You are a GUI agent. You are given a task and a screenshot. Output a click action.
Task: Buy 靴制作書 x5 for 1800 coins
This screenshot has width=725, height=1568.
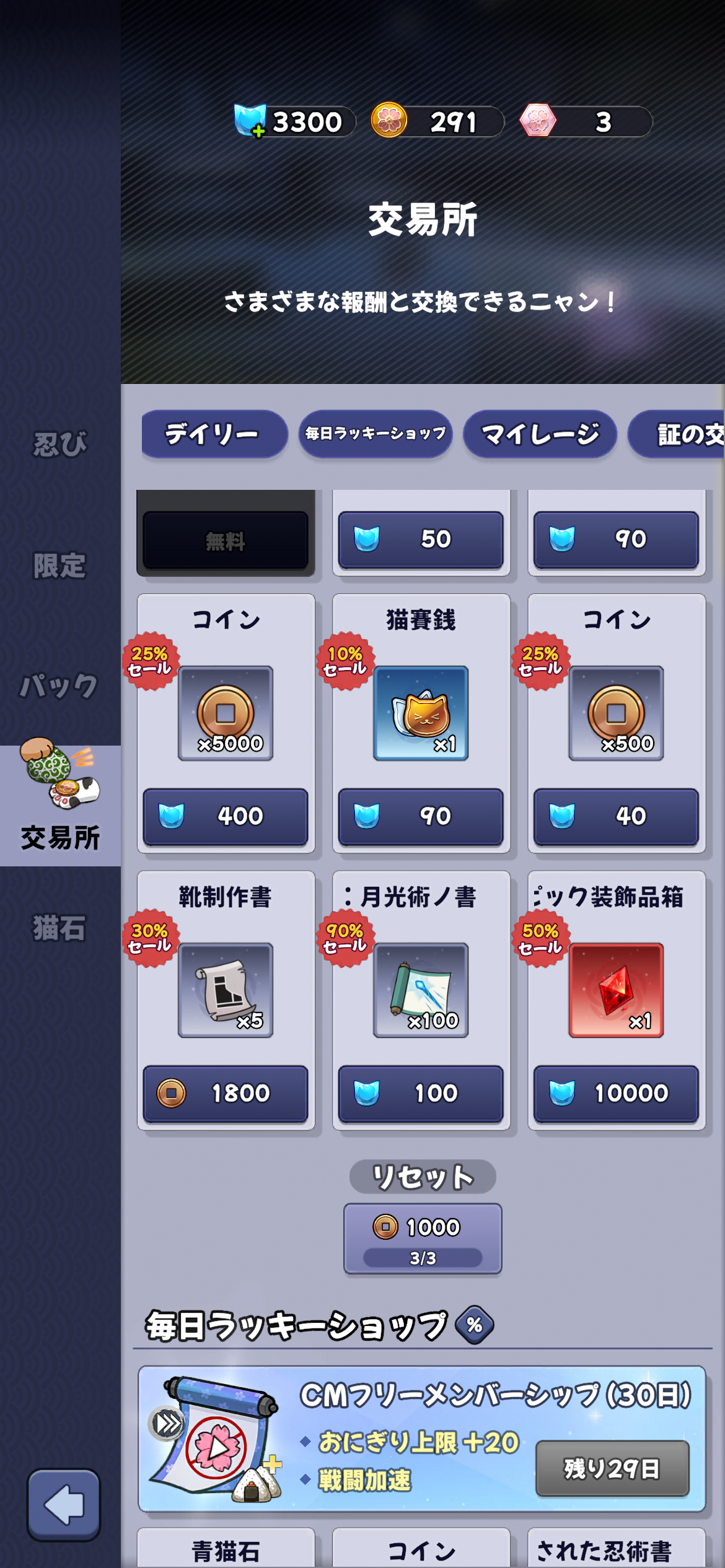pos(226,1092)
